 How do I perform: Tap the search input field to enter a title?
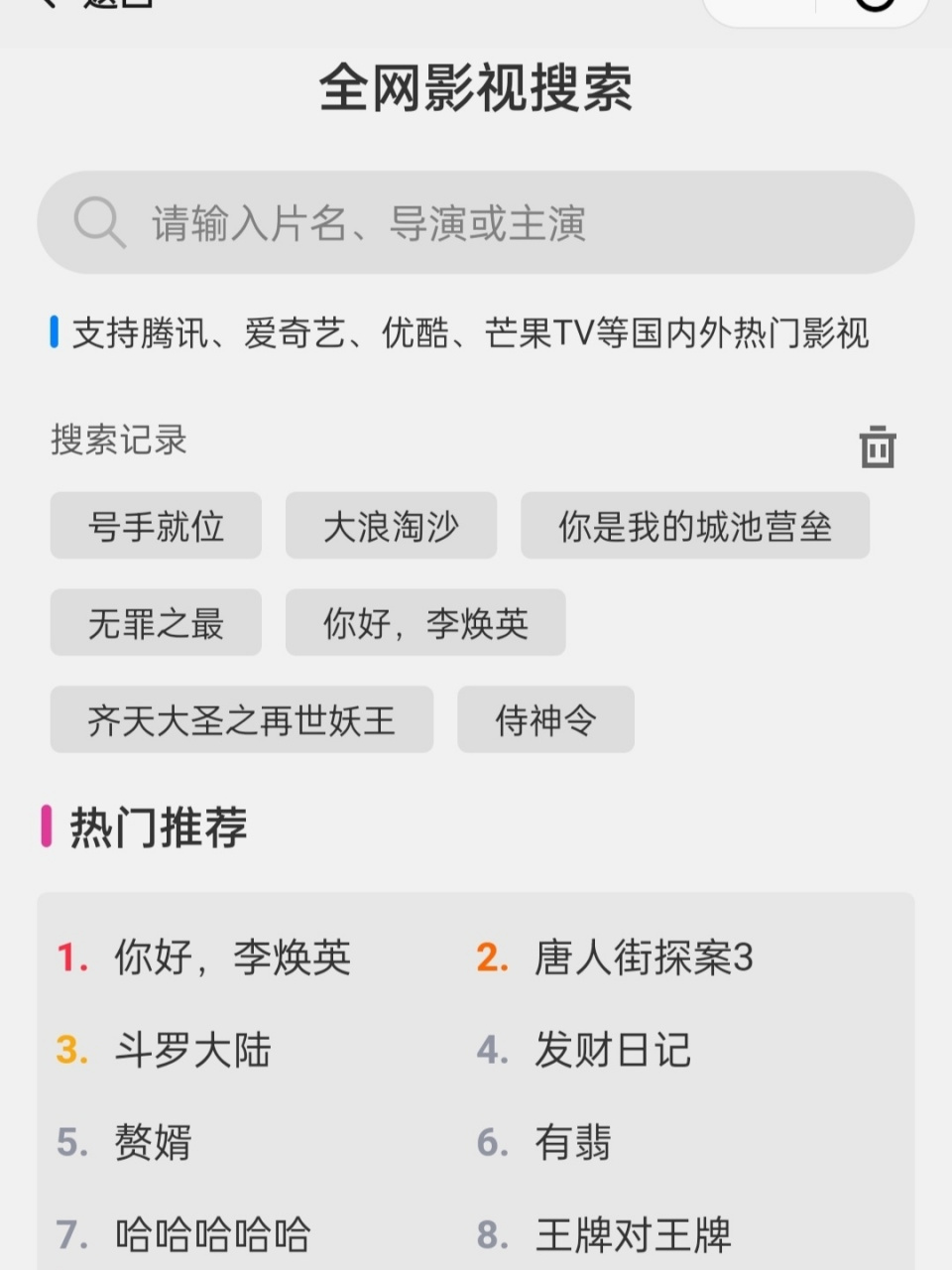click(476, 222)
